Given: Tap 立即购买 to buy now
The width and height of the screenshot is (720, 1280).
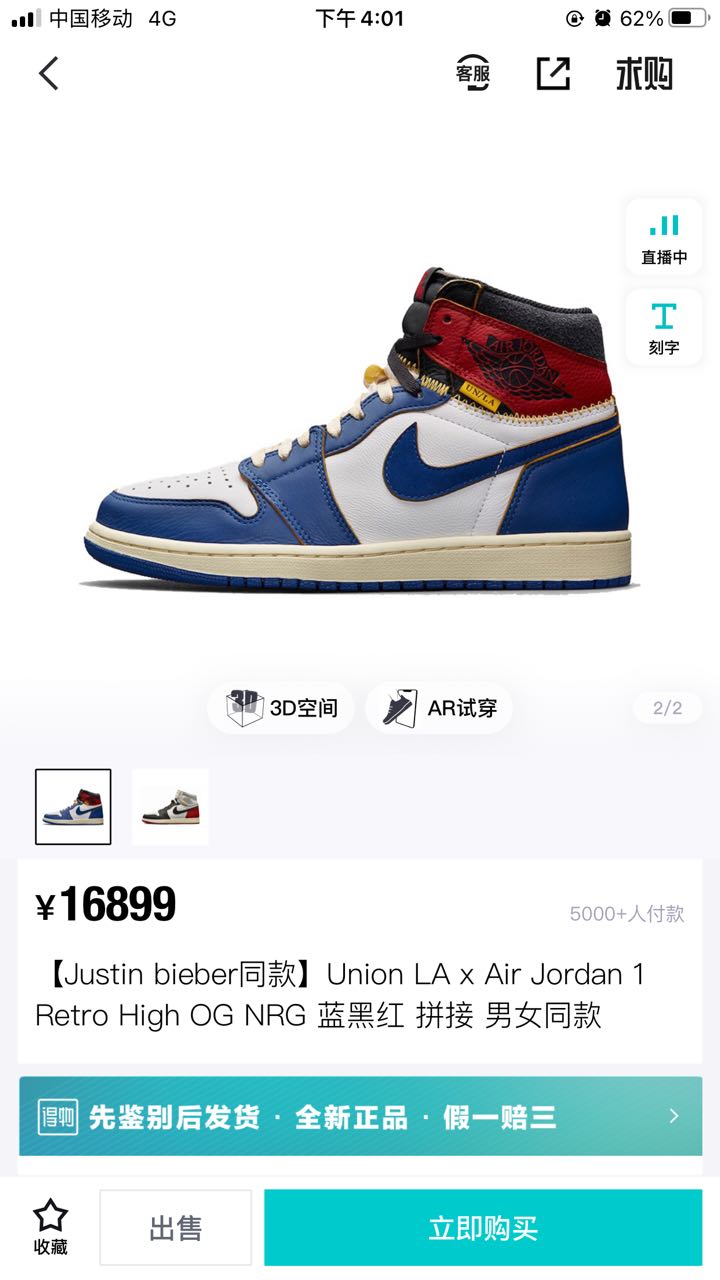Looking at the screenshot, I should [483, 1228].
